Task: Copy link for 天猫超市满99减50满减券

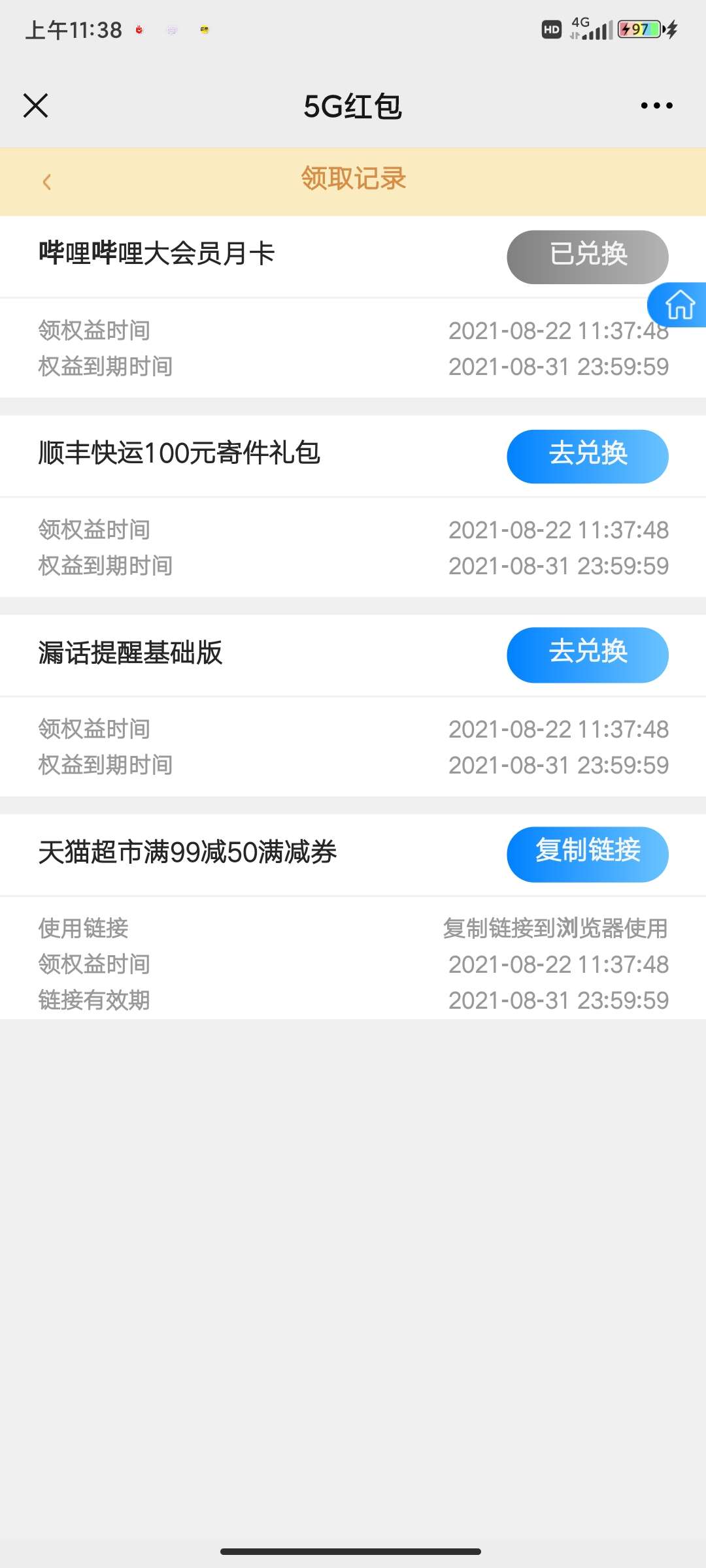Action: click(x=588, y=855)
